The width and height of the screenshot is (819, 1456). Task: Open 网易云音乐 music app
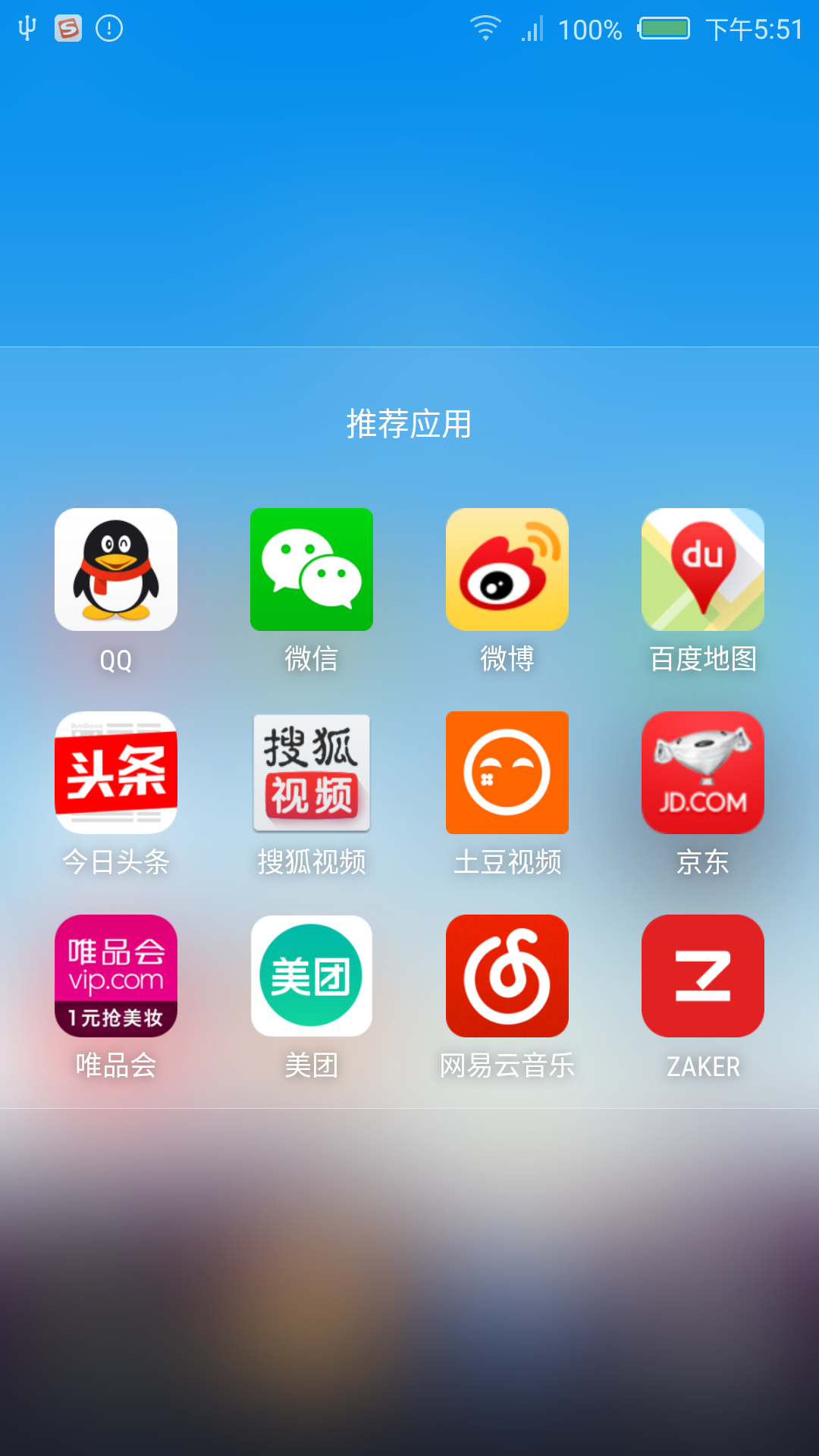[507, 976]
